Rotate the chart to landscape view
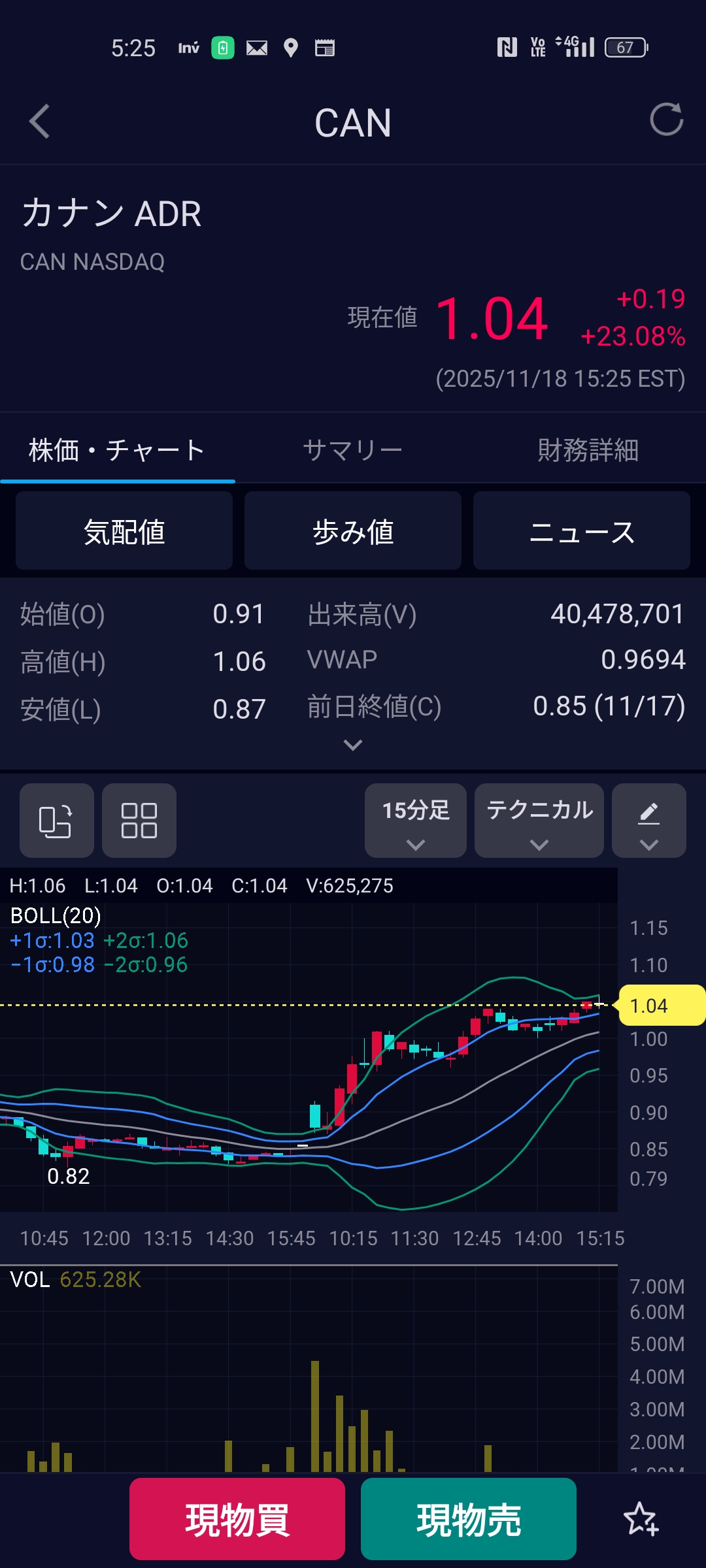Image resolution: width=706 pixels, height=1568 pixels. click(x=56, y=821)
